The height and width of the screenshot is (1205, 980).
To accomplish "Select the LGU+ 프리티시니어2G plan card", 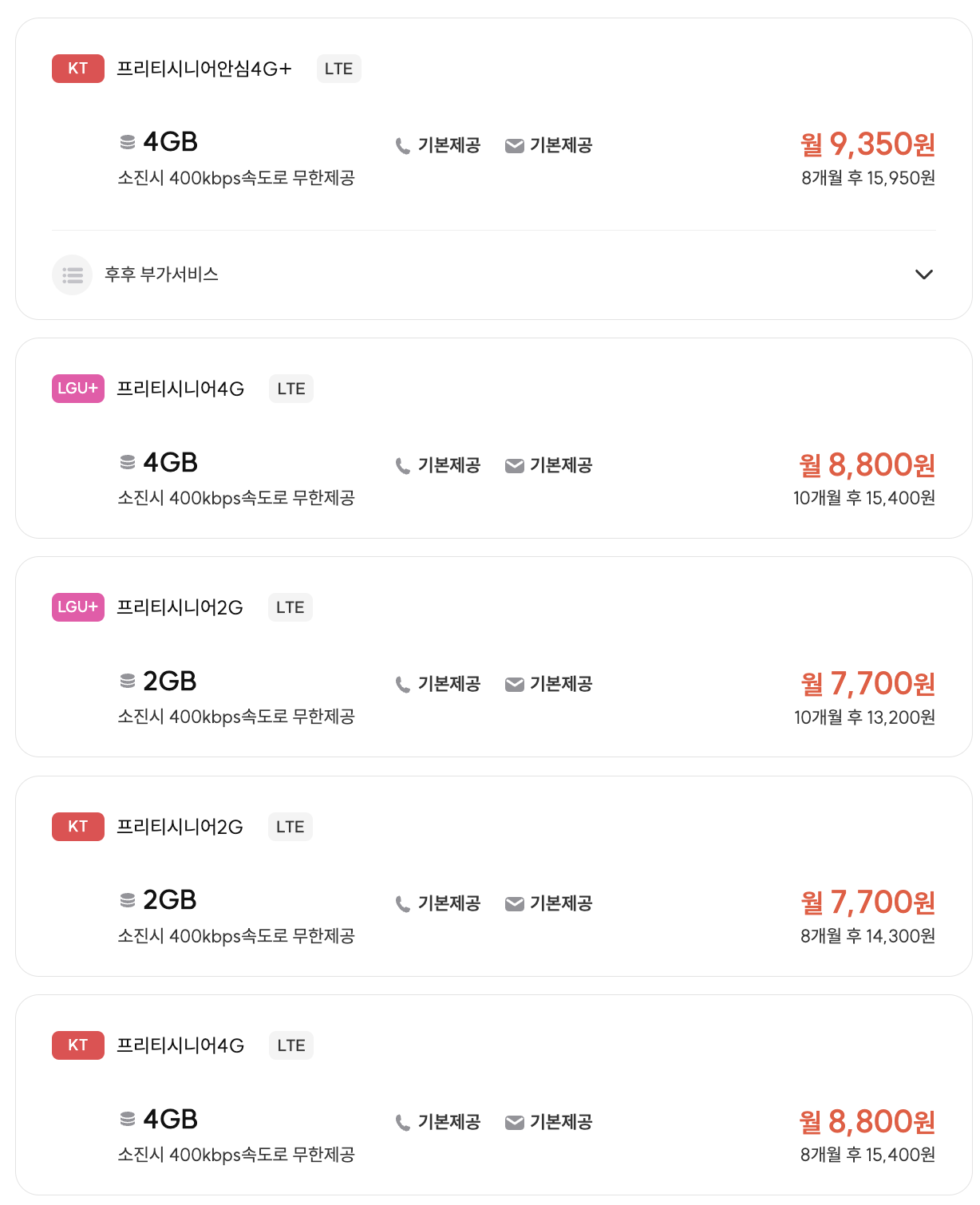I will 493,657.
